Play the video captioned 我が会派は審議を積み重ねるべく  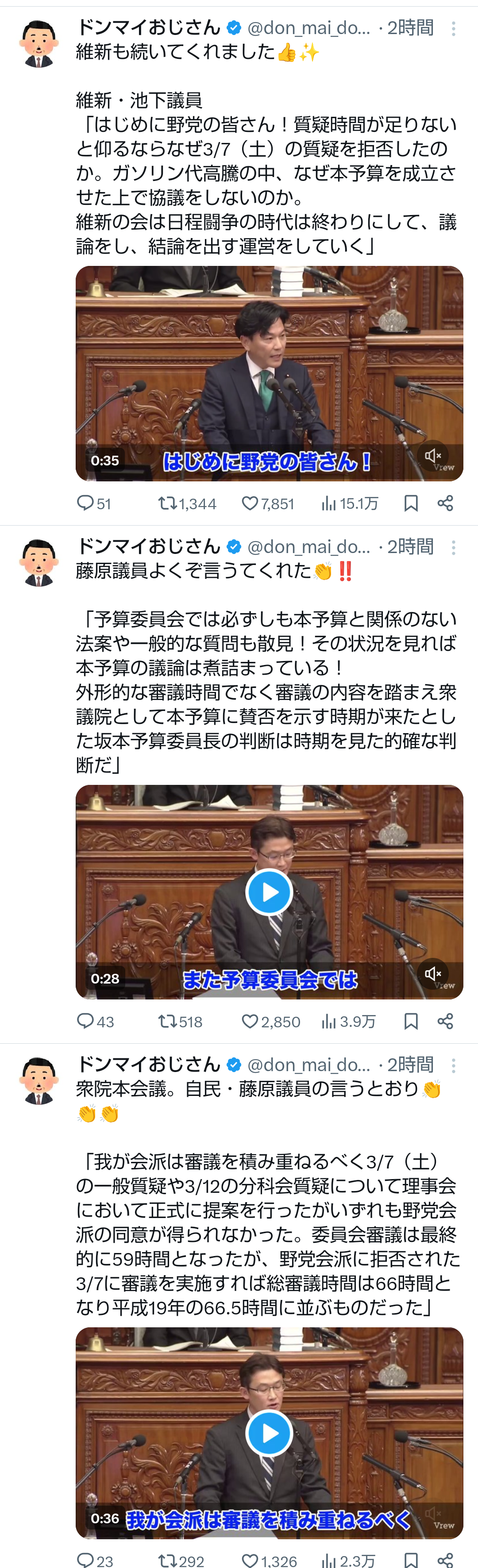[x=269, y=1433]
